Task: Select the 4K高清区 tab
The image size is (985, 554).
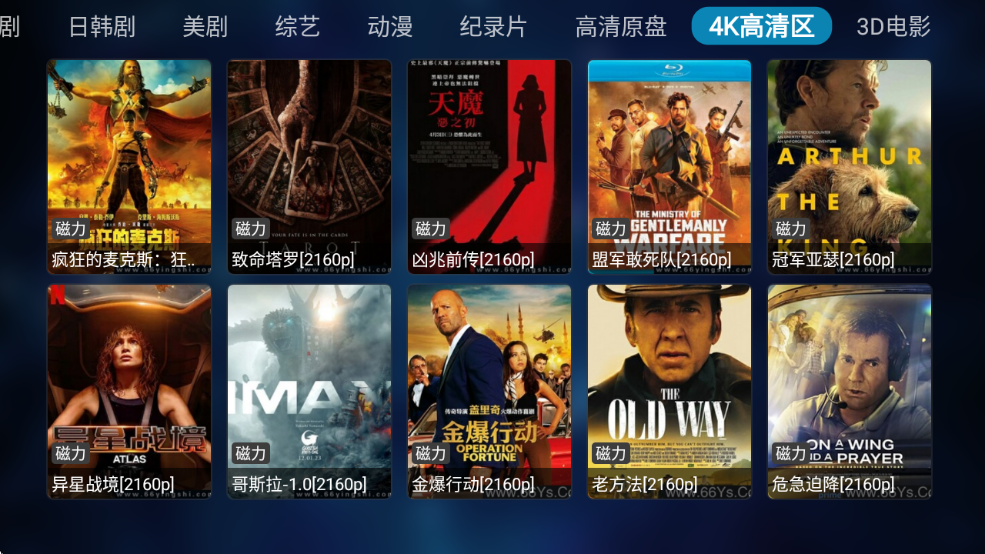Action: click(761, 27)
